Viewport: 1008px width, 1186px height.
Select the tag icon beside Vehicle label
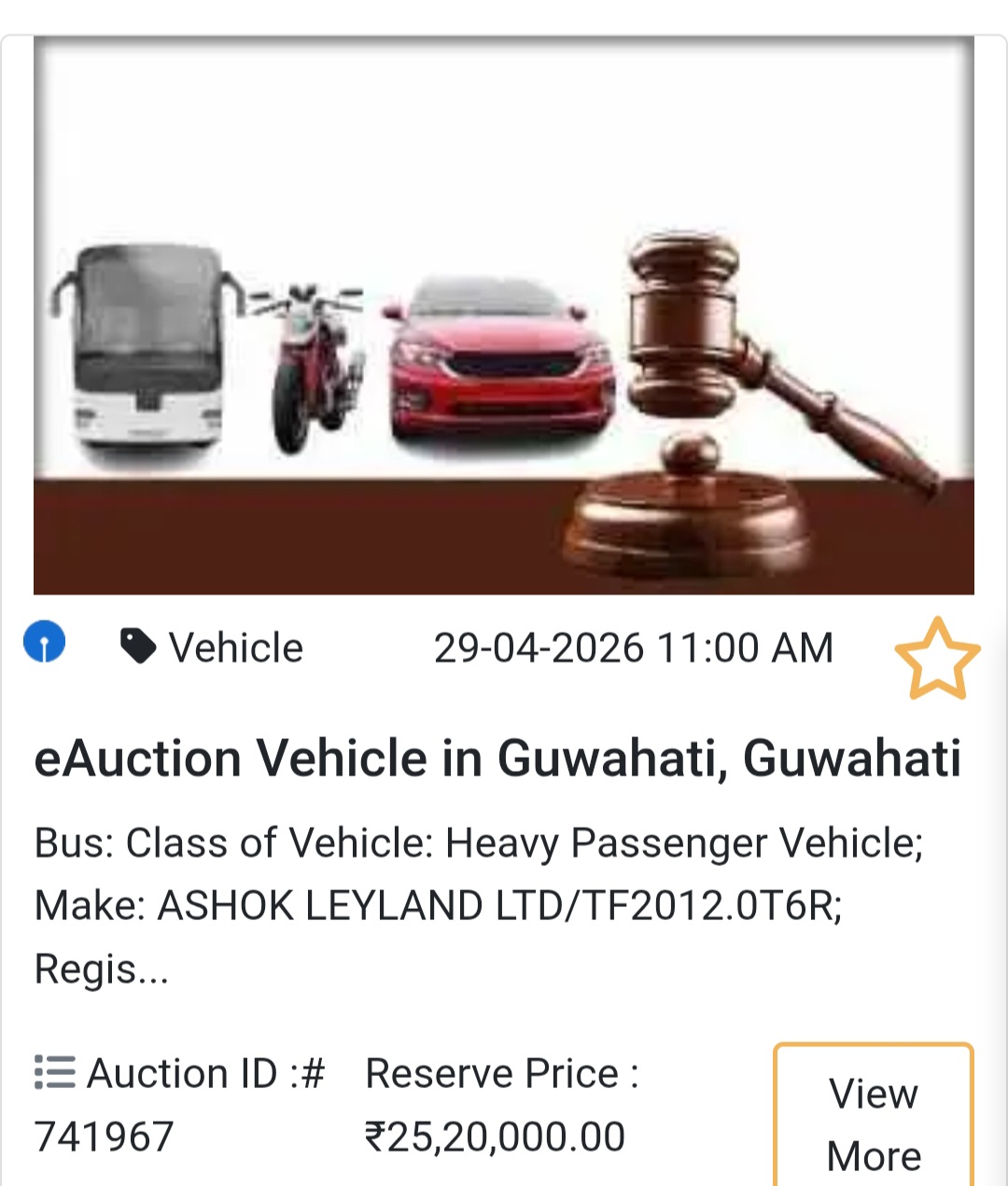(x=136, y=642)
